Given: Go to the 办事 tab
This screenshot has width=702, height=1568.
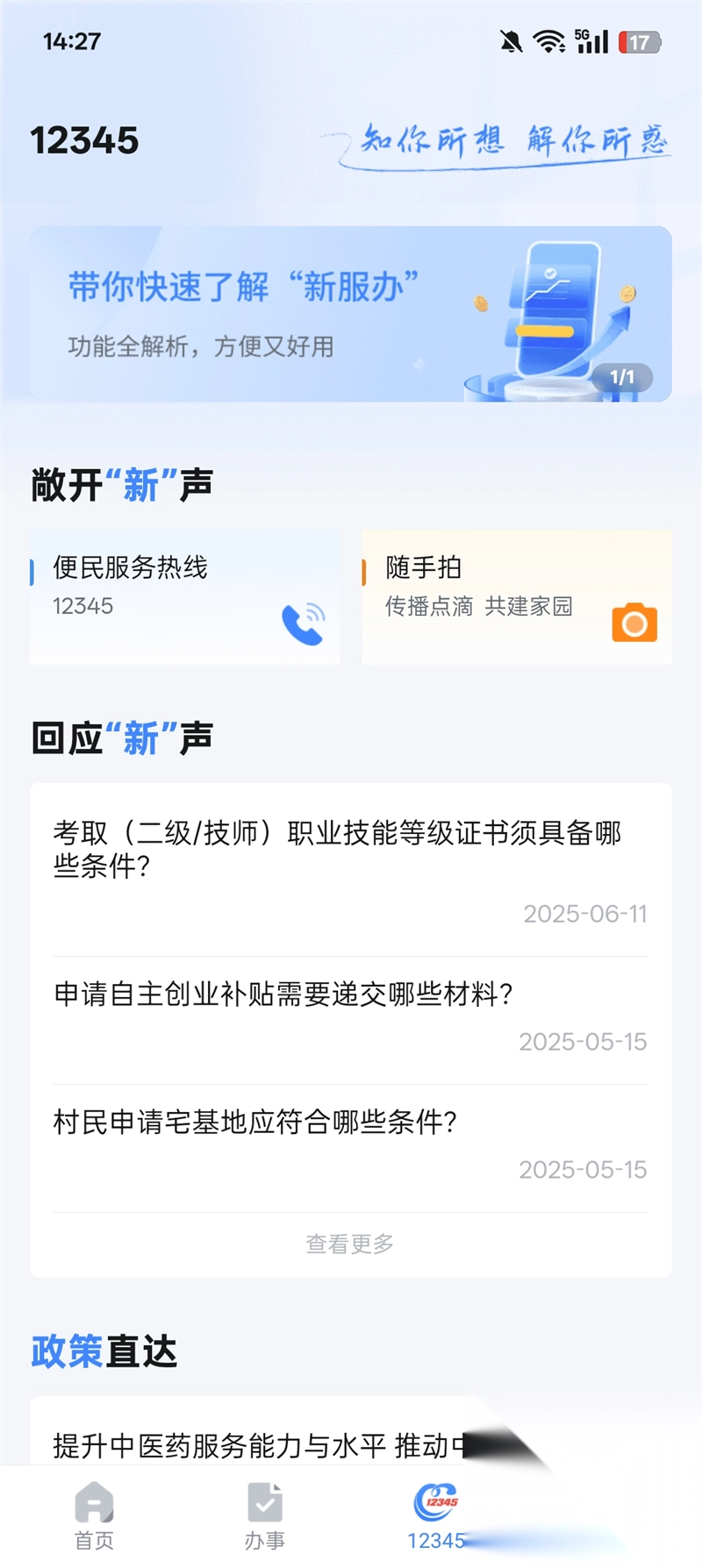Looking at the screenshot, I should point(264,1515).
